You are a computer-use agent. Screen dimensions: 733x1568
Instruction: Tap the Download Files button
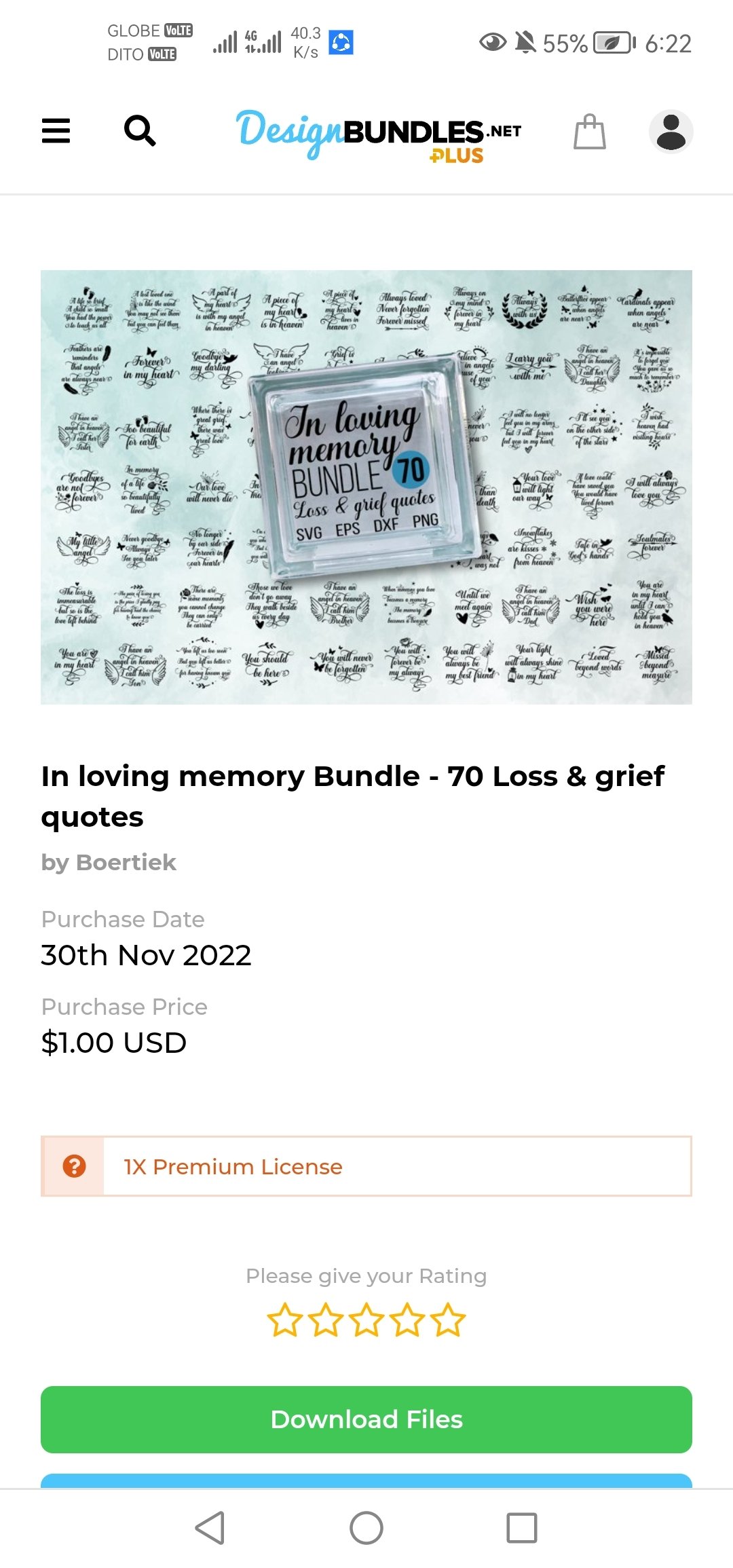tap(366, 1419)
